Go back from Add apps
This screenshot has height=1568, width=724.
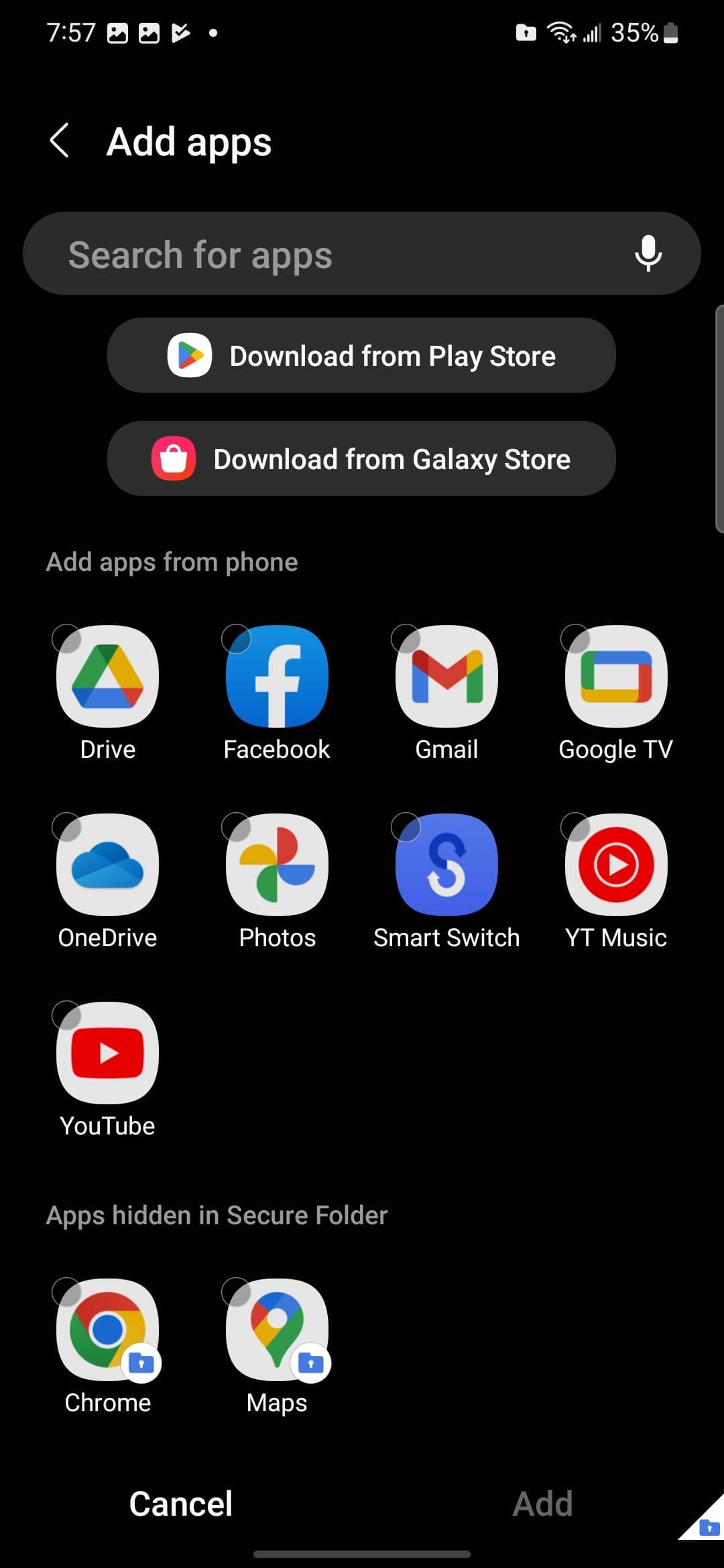(60, 141)
